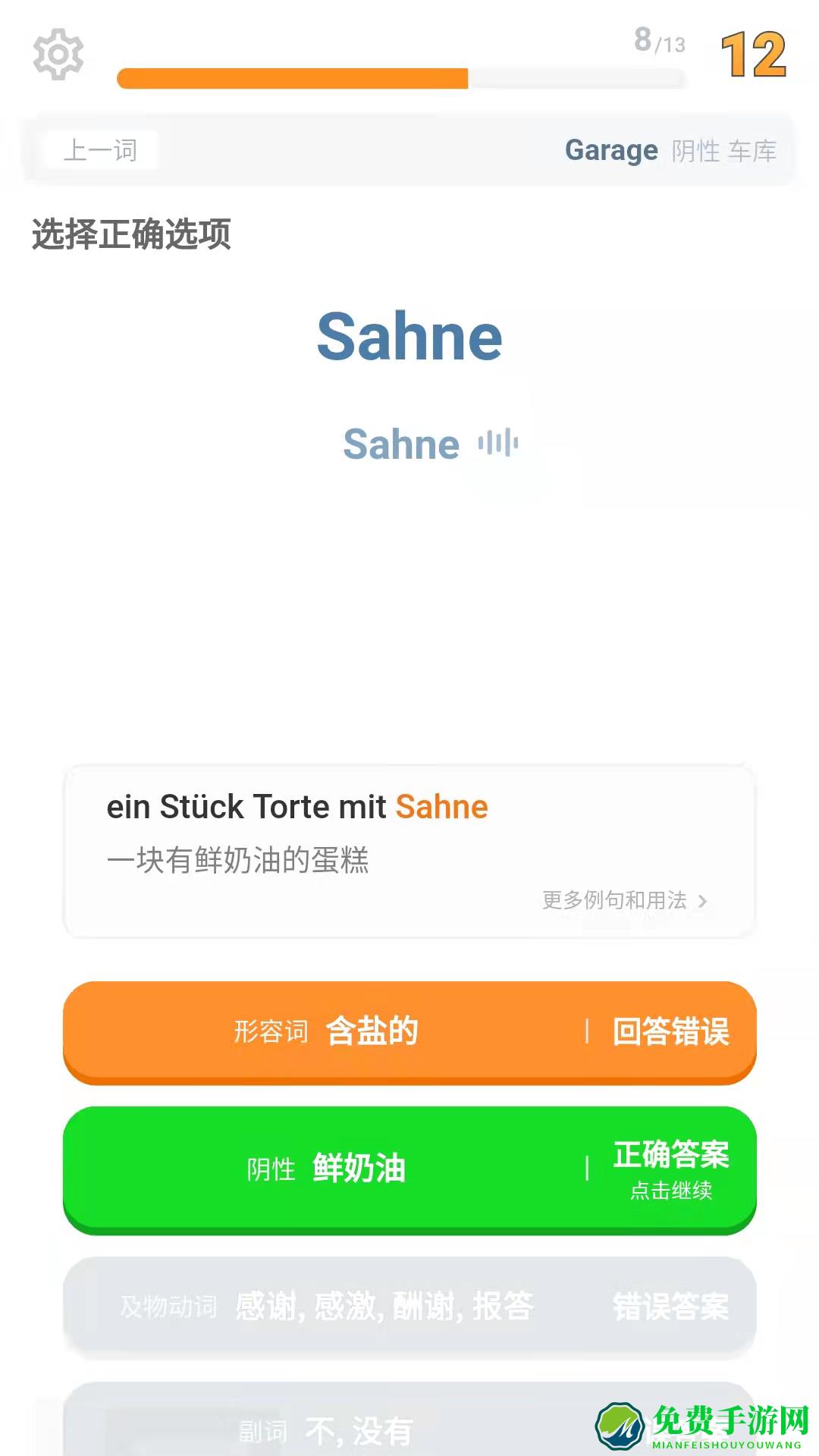
Task: Open 更多例句和用法 for more examples
Action: coord(614,901)
